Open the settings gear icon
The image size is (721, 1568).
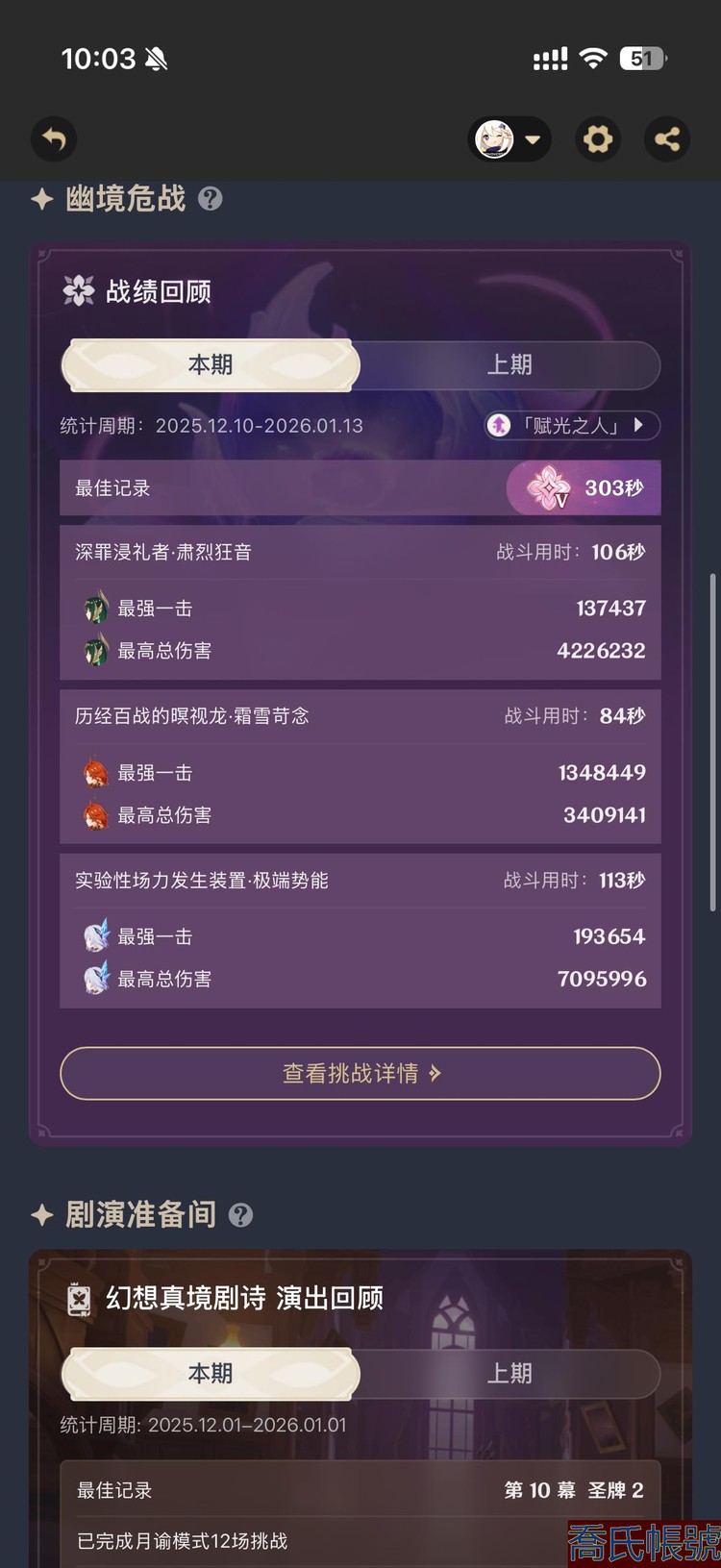tap(598, 139)
